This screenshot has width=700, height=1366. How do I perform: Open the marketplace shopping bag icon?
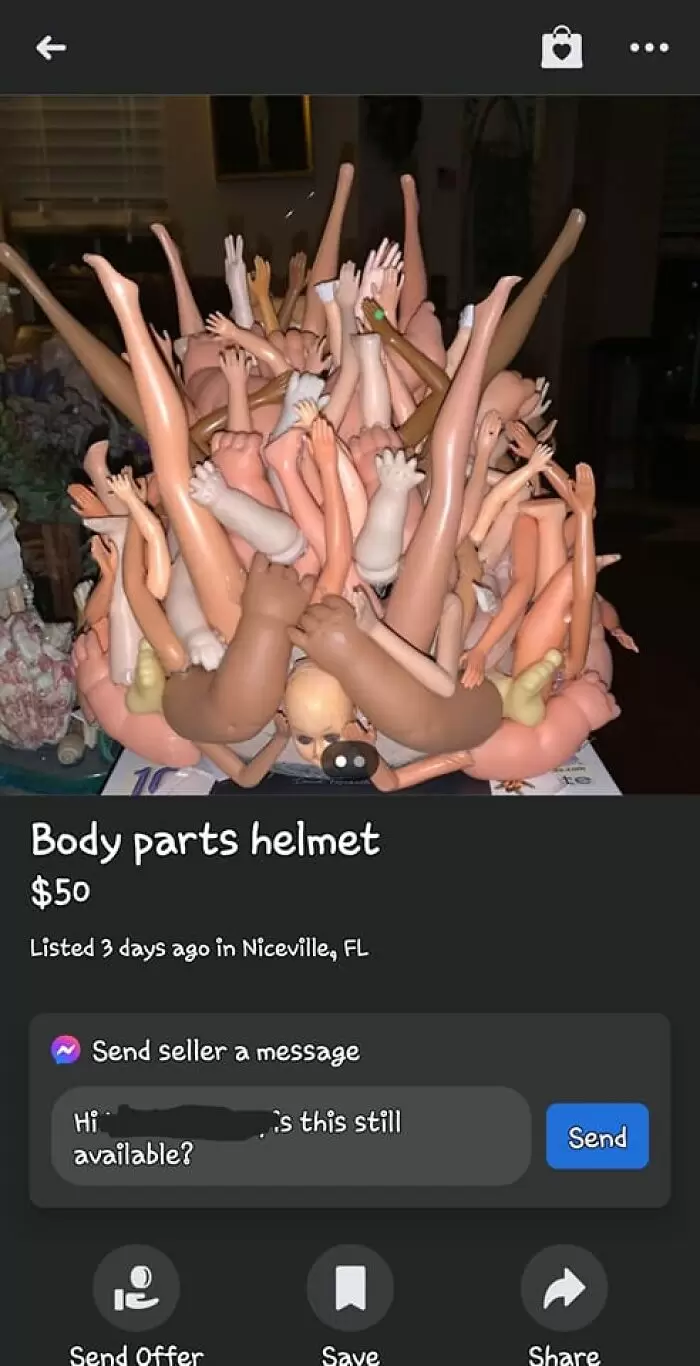(x=561, y=47)
